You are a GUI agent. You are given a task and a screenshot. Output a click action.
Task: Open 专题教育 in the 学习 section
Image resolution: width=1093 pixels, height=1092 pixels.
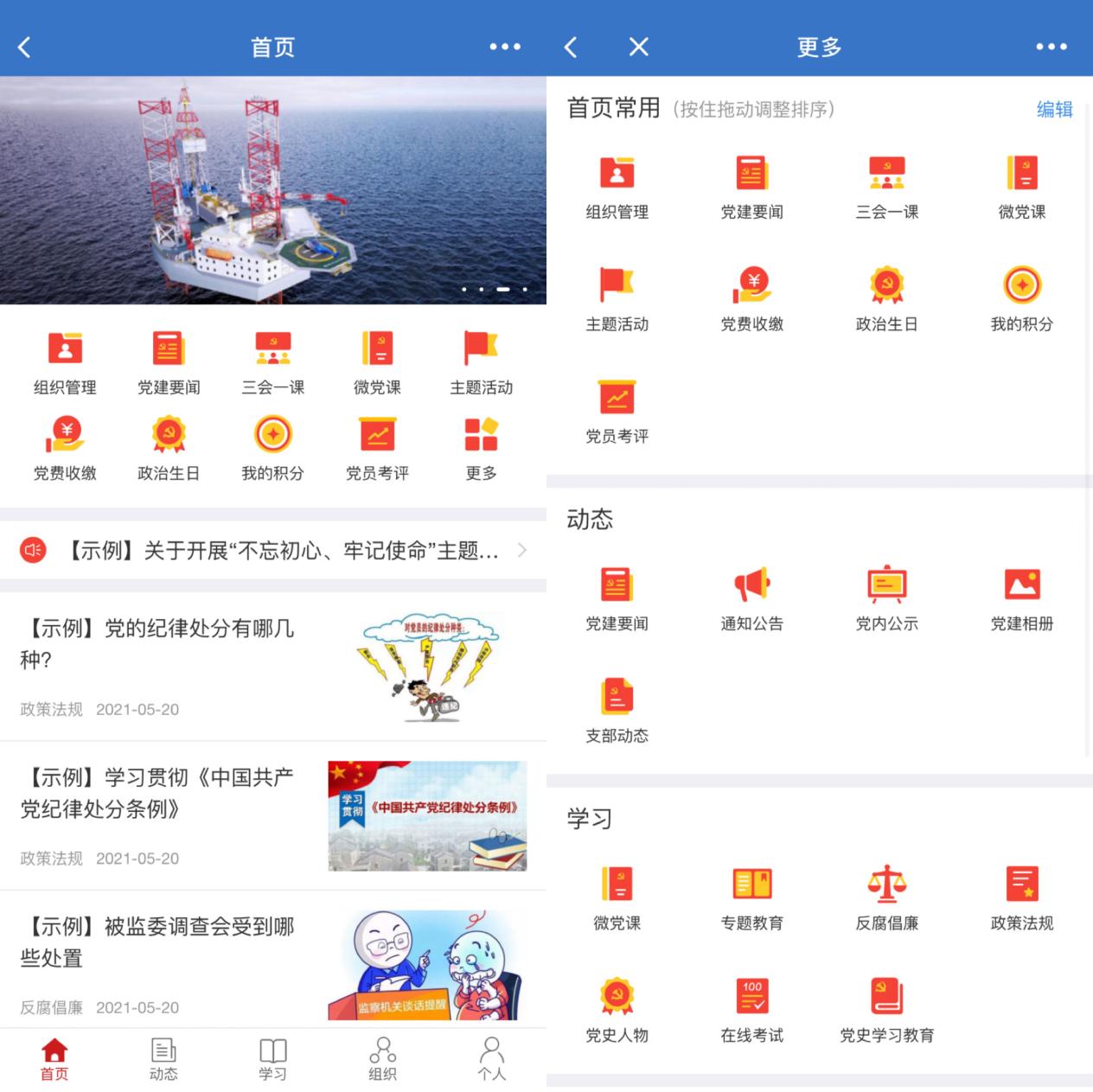pyautogui.click(x=751, y=898)
